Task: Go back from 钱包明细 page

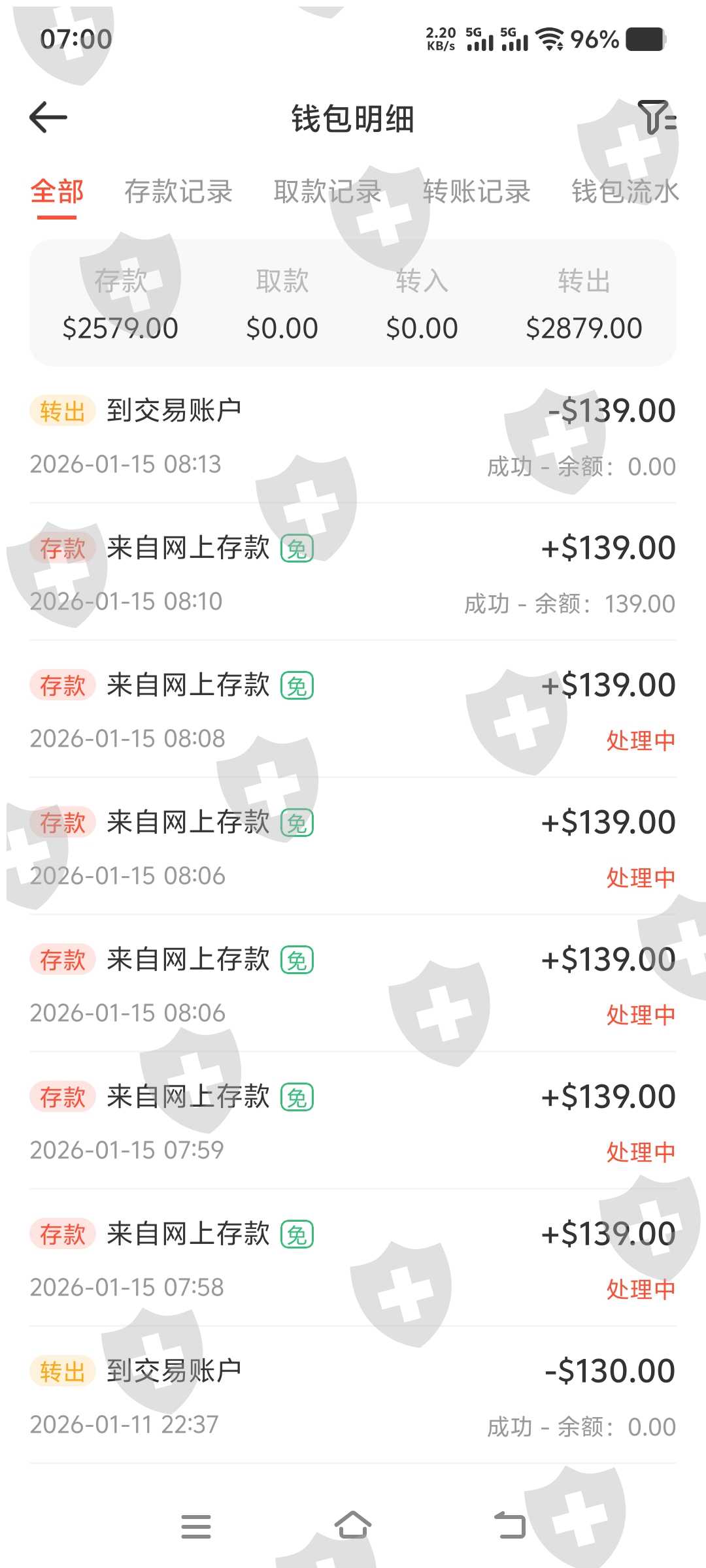Action: [x=49, y=118]
